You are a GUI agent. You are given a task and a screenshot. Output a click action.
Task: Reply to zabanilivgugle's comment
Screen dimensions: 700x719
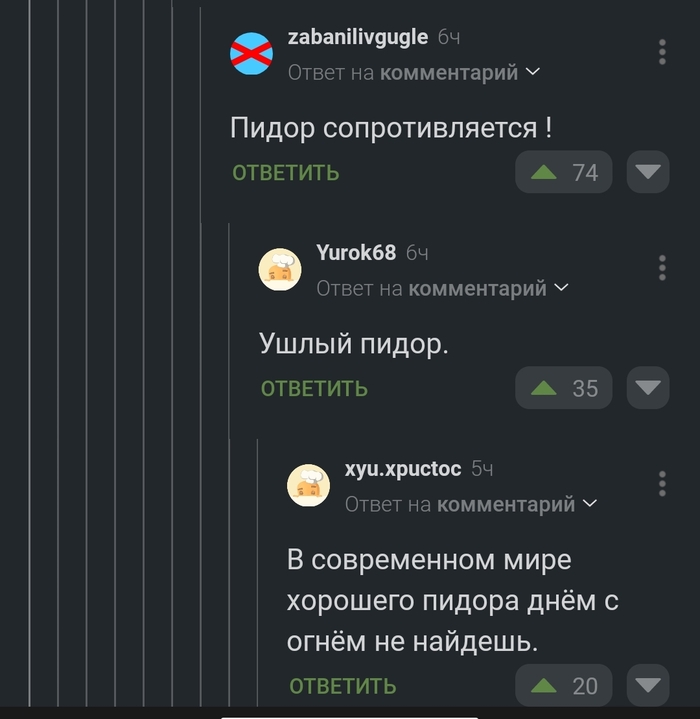click(x=285, y=173)
